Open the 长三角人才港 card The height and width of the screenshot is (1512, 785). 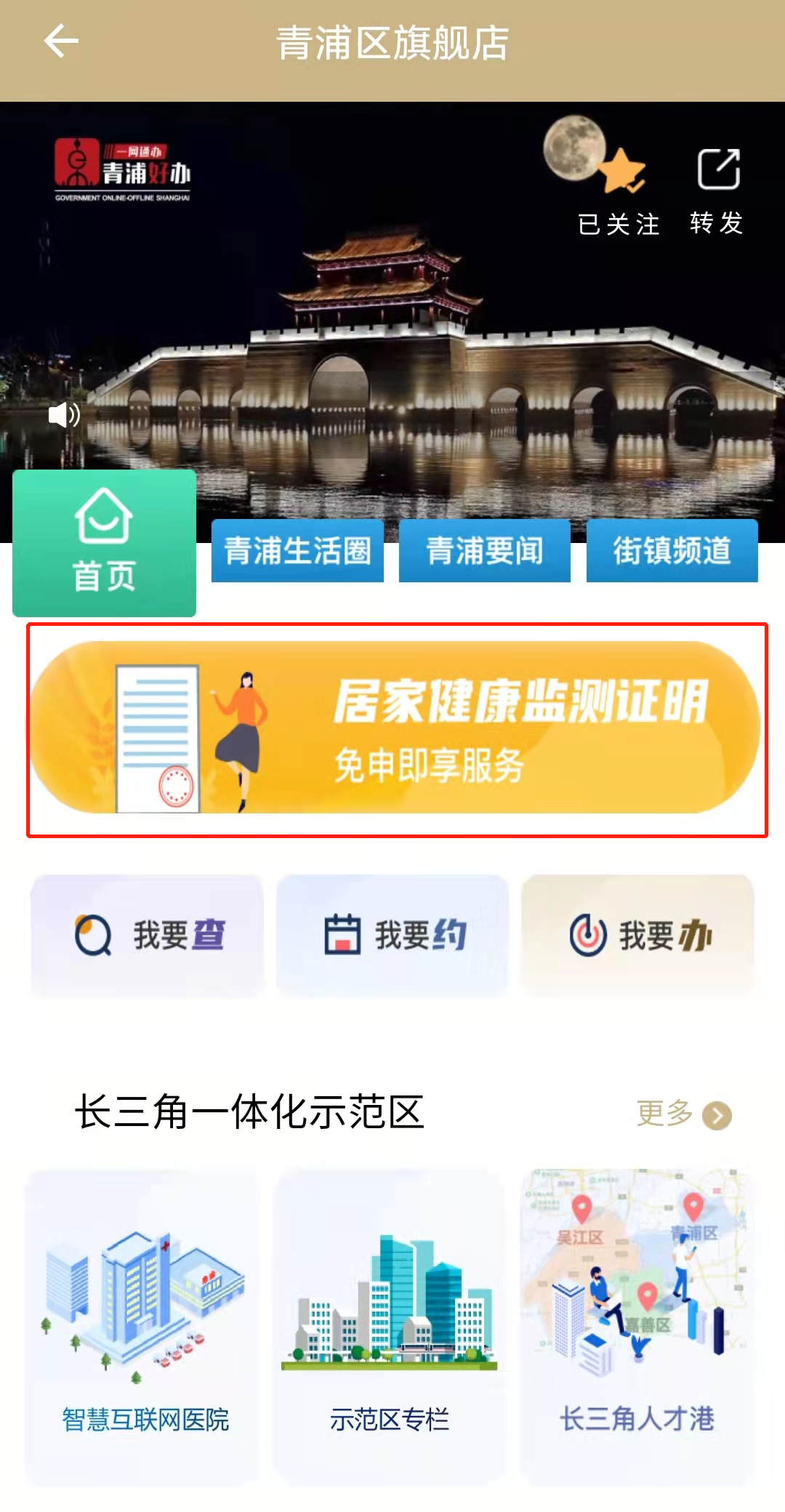point(637,1327)
